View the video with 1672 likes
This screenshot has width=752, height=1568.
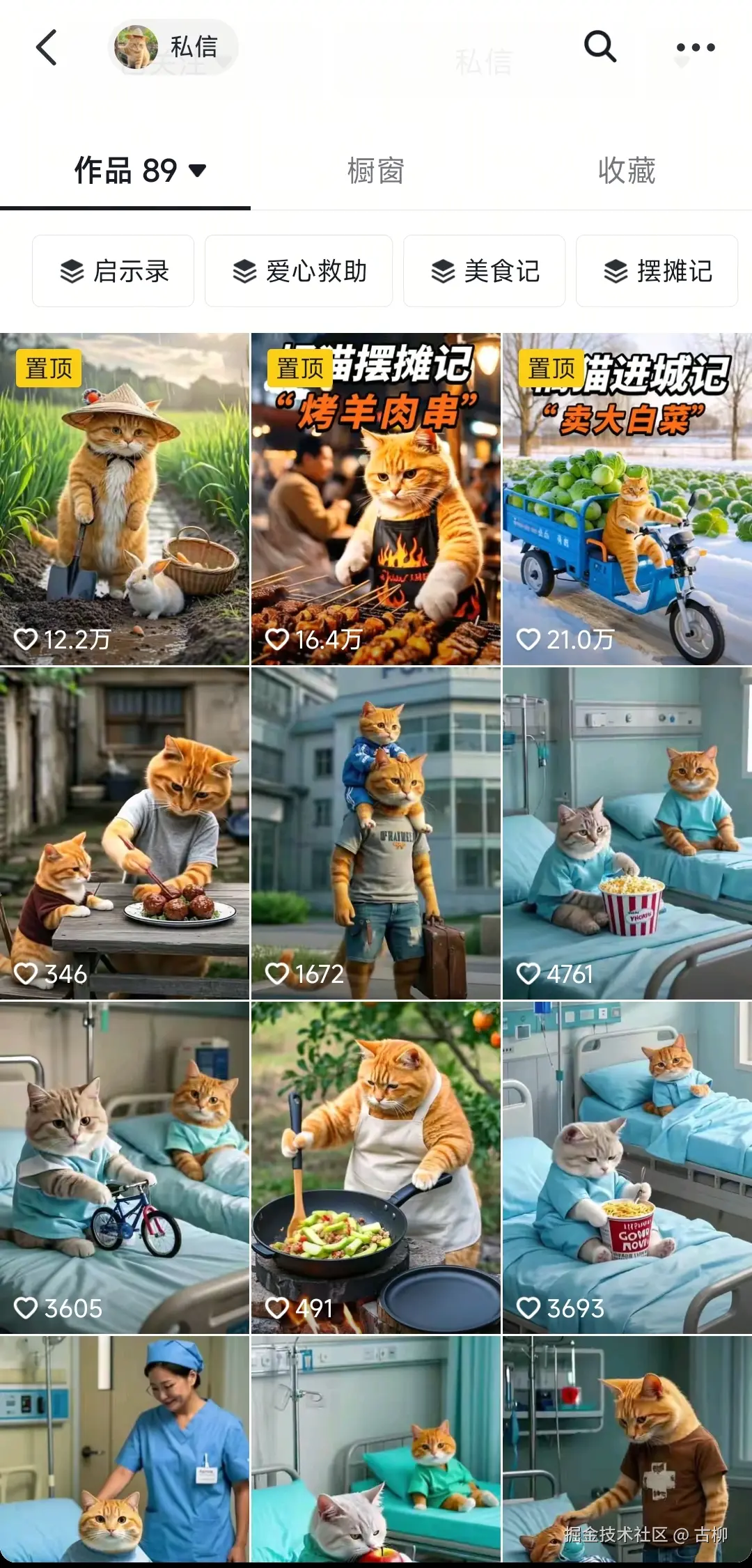375,833
